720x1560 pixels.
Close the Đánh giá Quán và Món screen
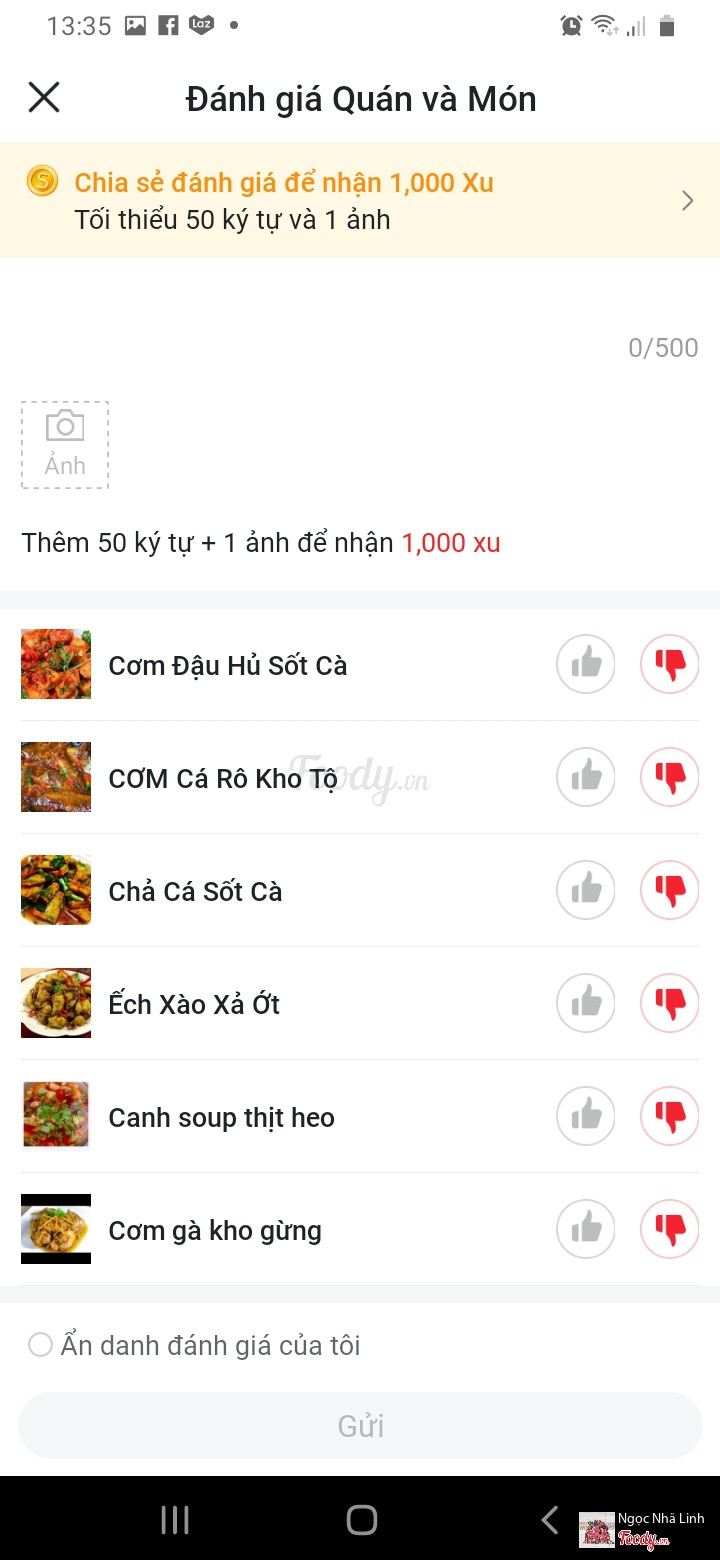[44, 98]
